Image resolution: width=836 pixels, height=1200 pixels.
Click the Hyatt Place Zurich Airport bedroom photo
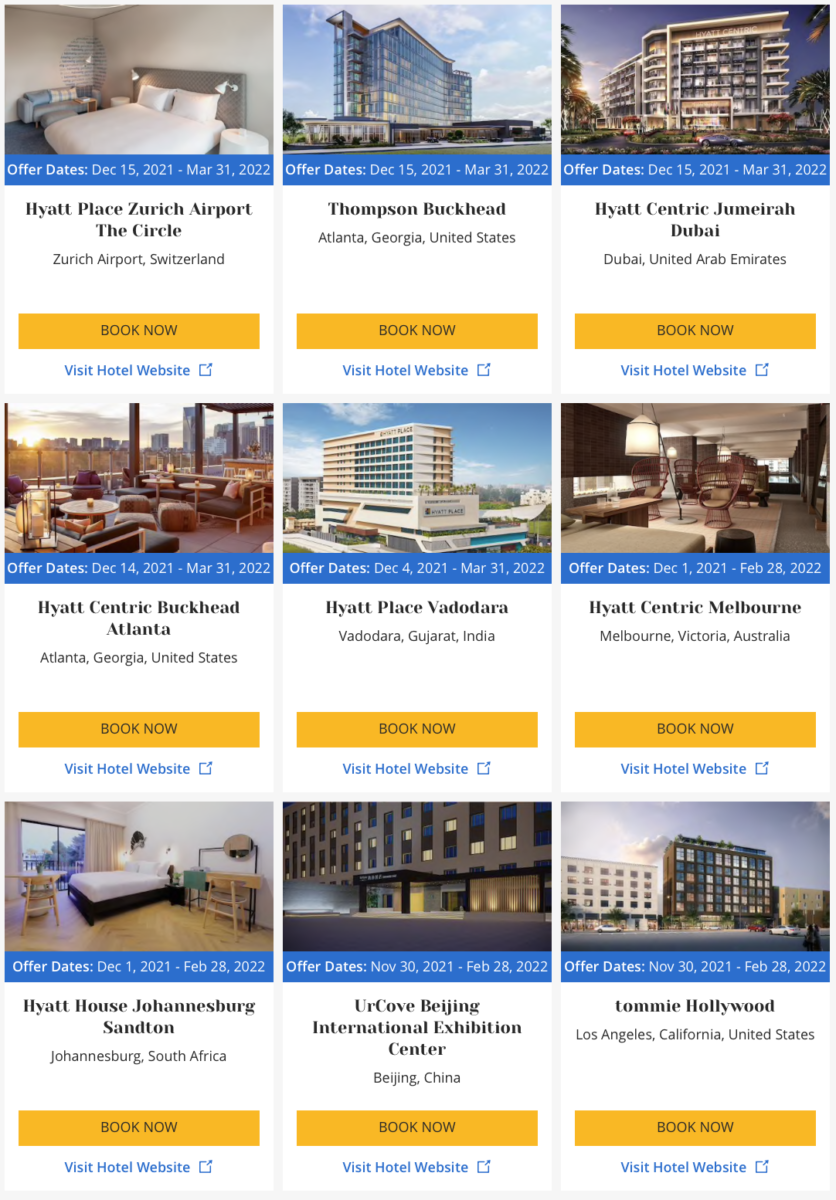pos(138,78)
